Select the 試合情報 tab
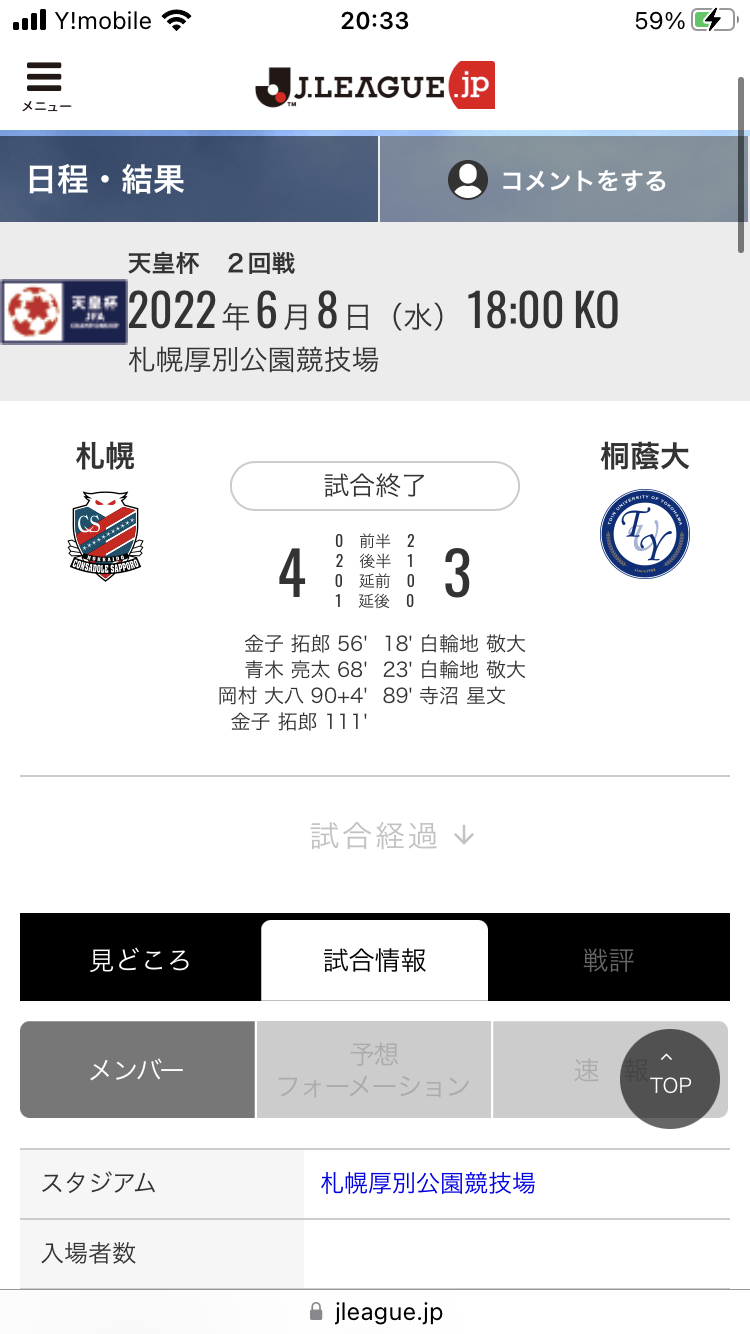Viewport: 750px width, 1334px height. [375, 961]
